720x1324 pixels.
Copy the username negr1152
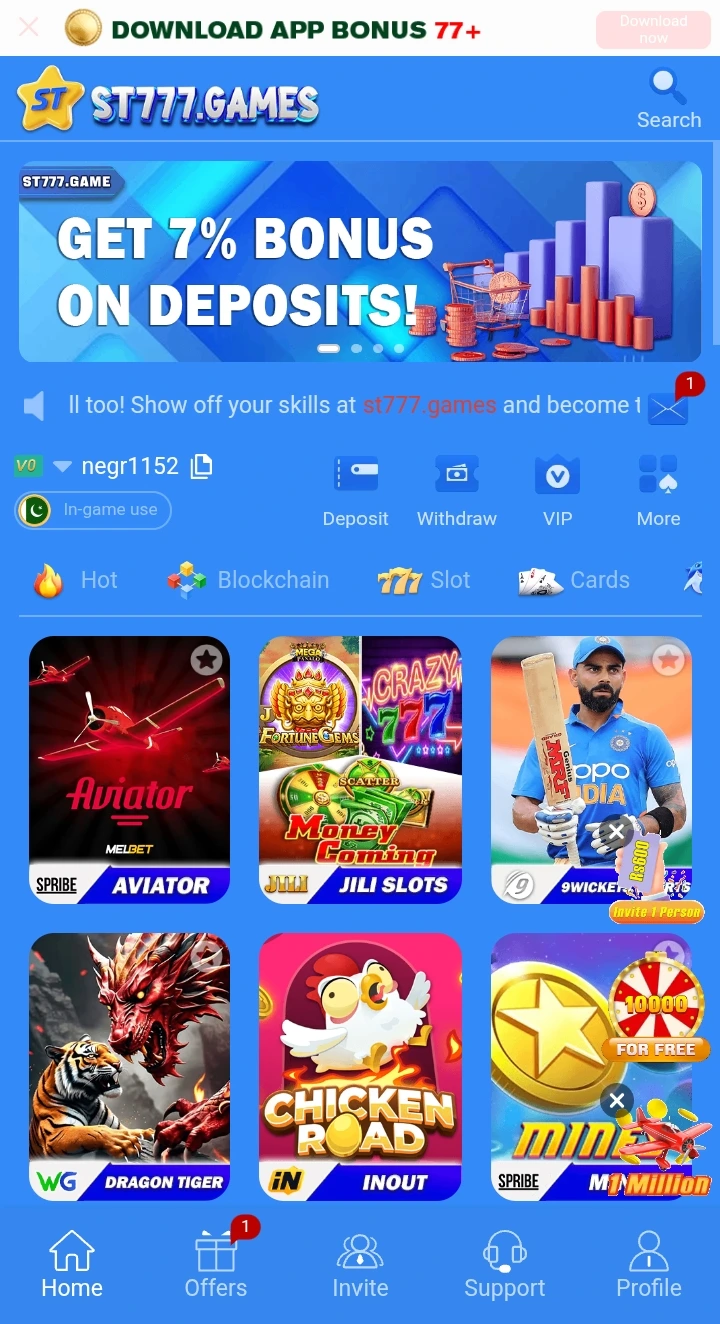pos(202,466)
